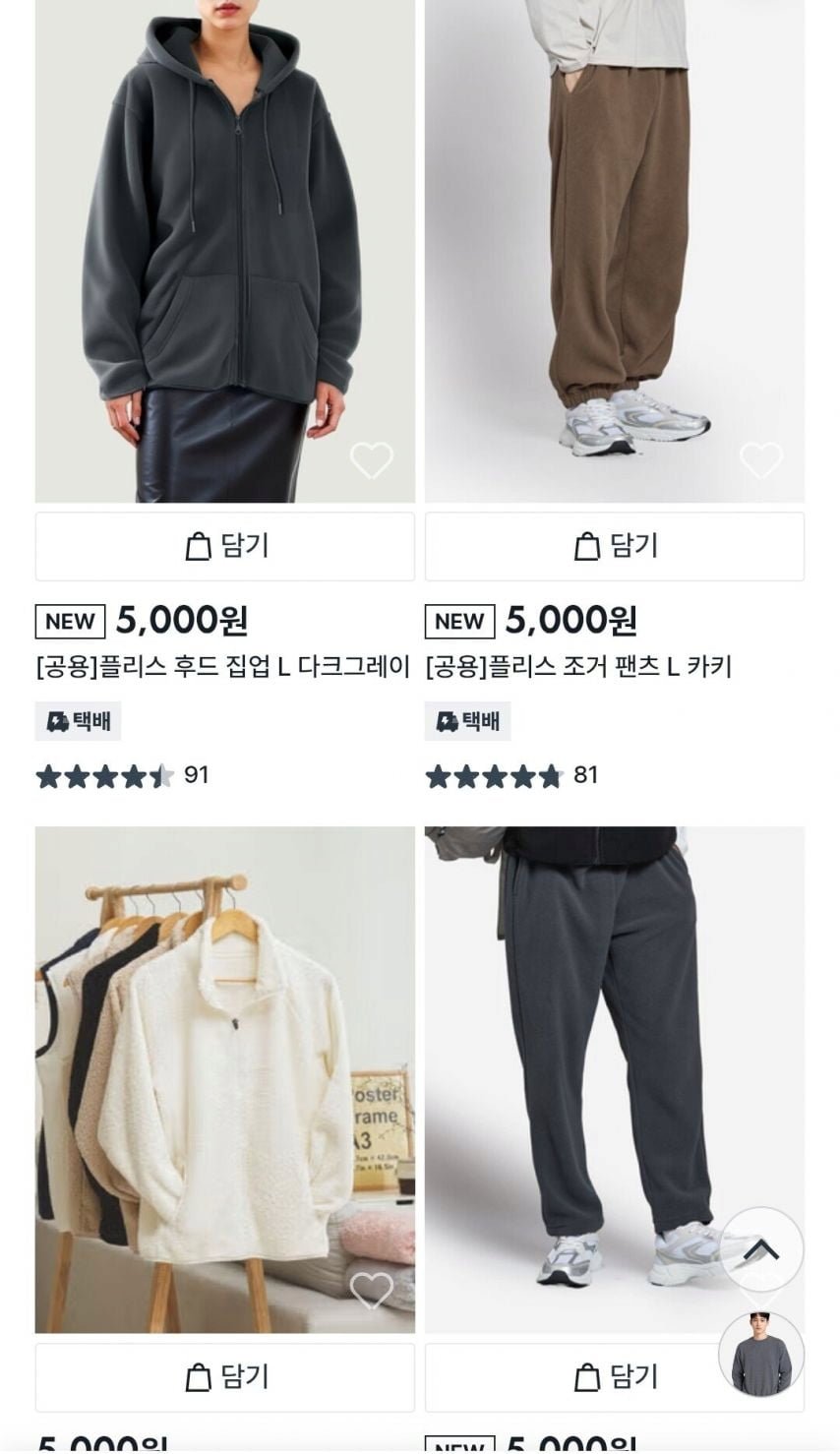This screenshot has height=1454, width=840.
Task: Add the khaki fleece jogger pants to cart
Action: point(614,546)
